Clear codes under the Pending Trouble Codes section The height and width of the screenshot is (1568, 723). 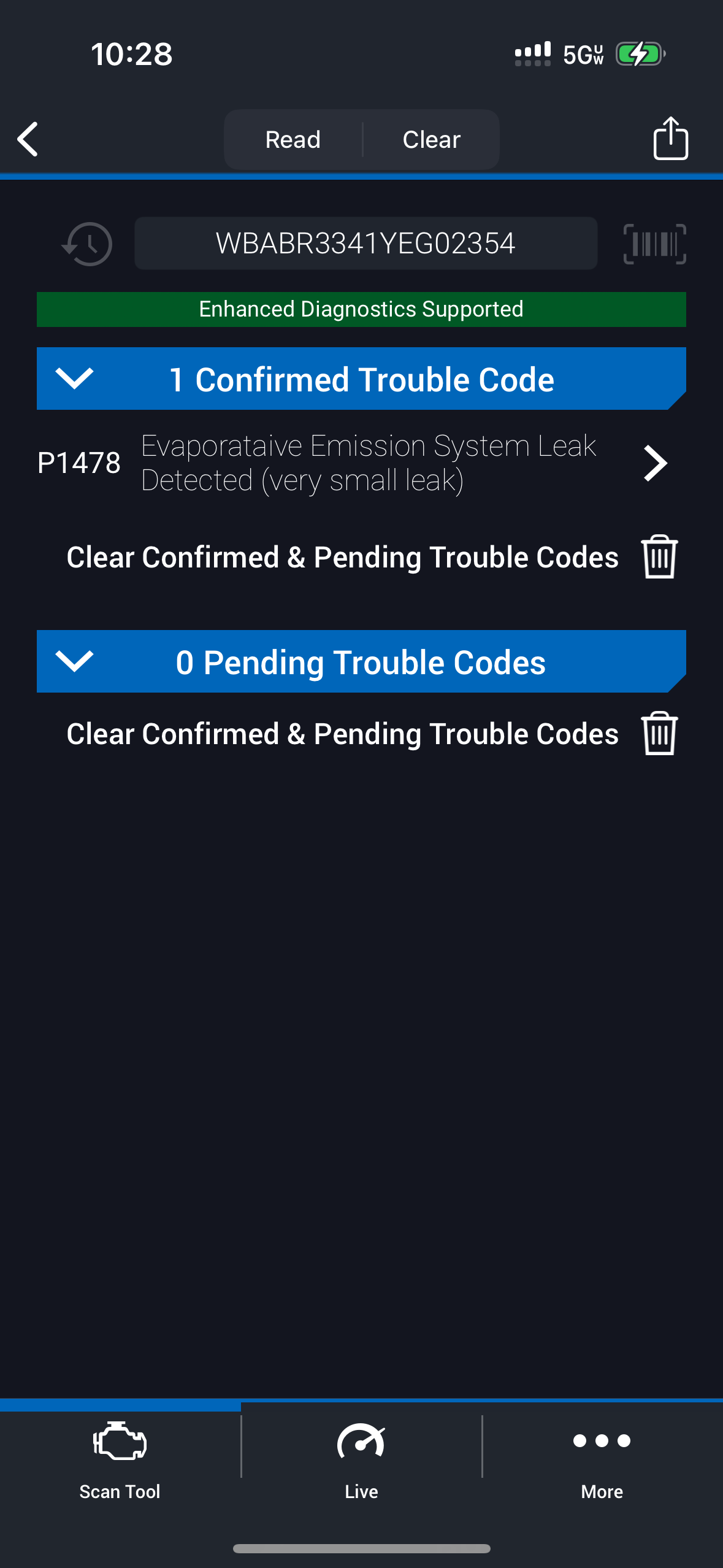(x=659, y=734)
